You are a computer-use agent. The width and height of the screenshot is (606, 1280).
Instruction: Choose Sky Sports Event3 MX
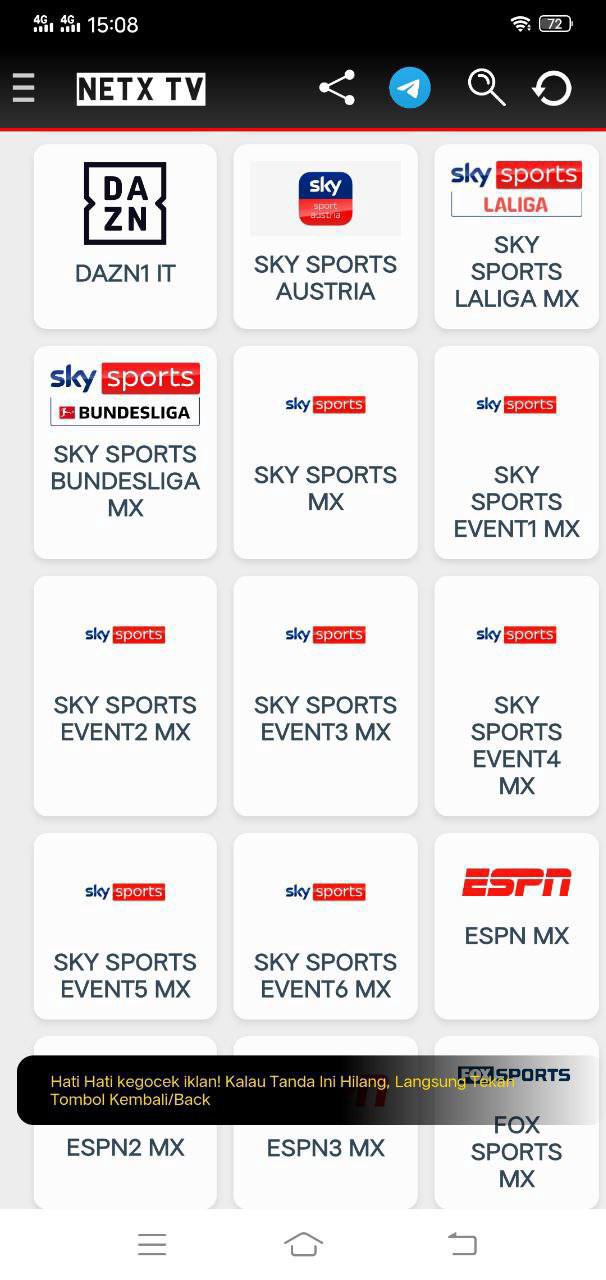click(325, 695)
